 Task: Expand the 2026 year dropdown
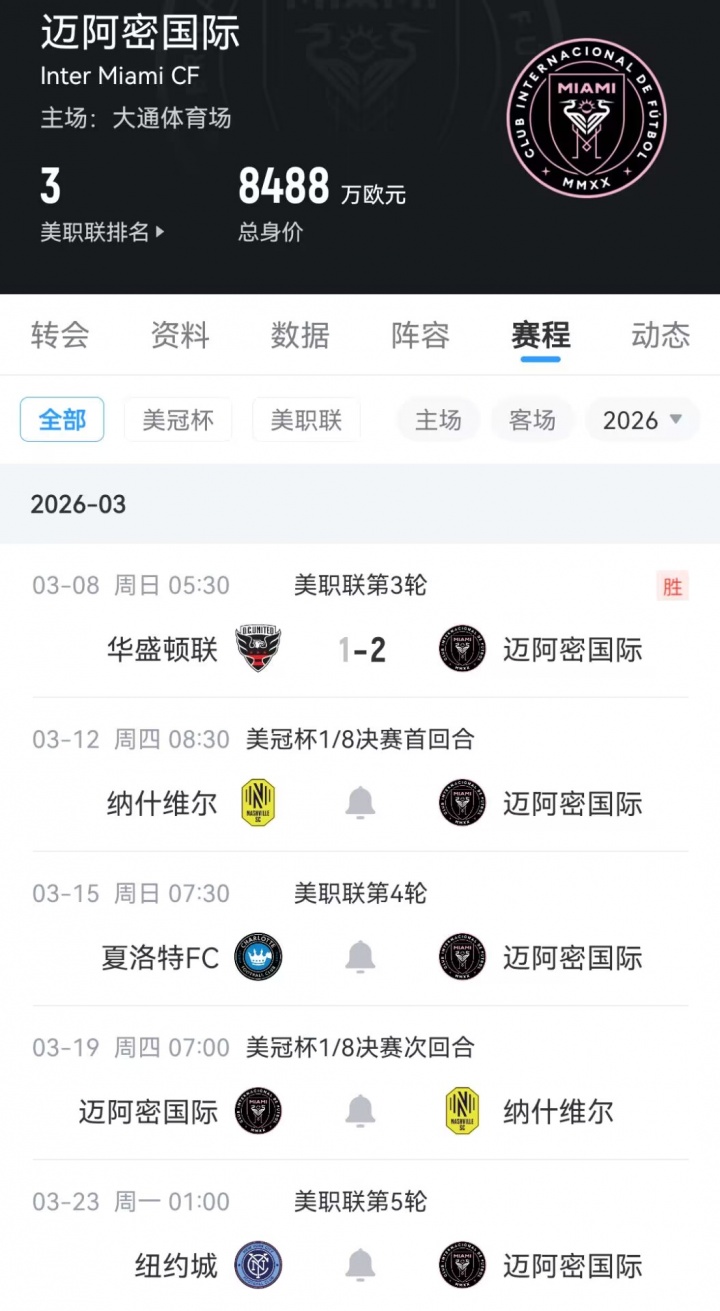pyautogui.click(x=642, y=420)
